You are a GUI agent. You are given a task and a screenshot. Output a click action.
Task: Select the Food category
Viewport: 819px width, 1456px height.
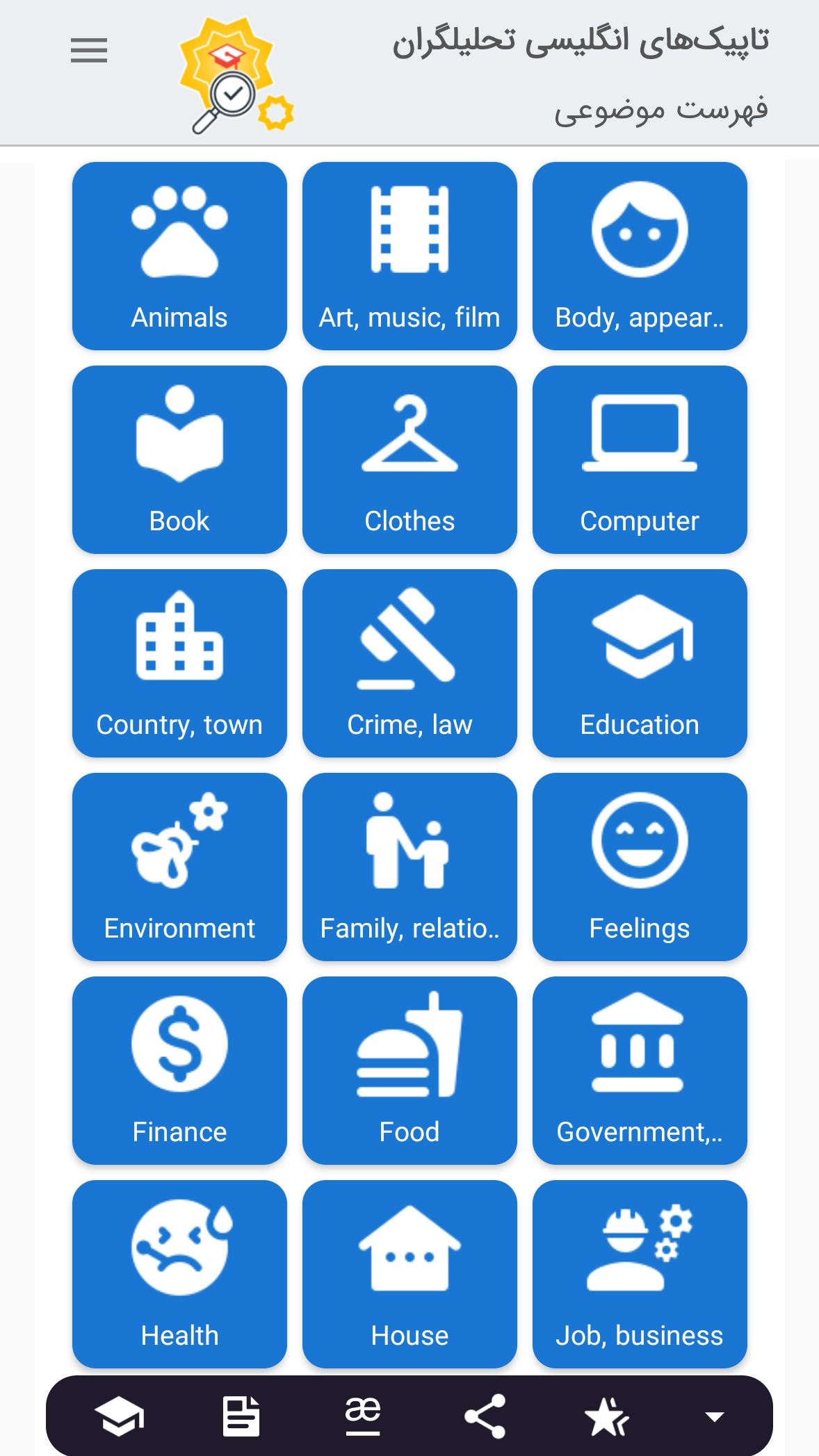(409, 1070)
